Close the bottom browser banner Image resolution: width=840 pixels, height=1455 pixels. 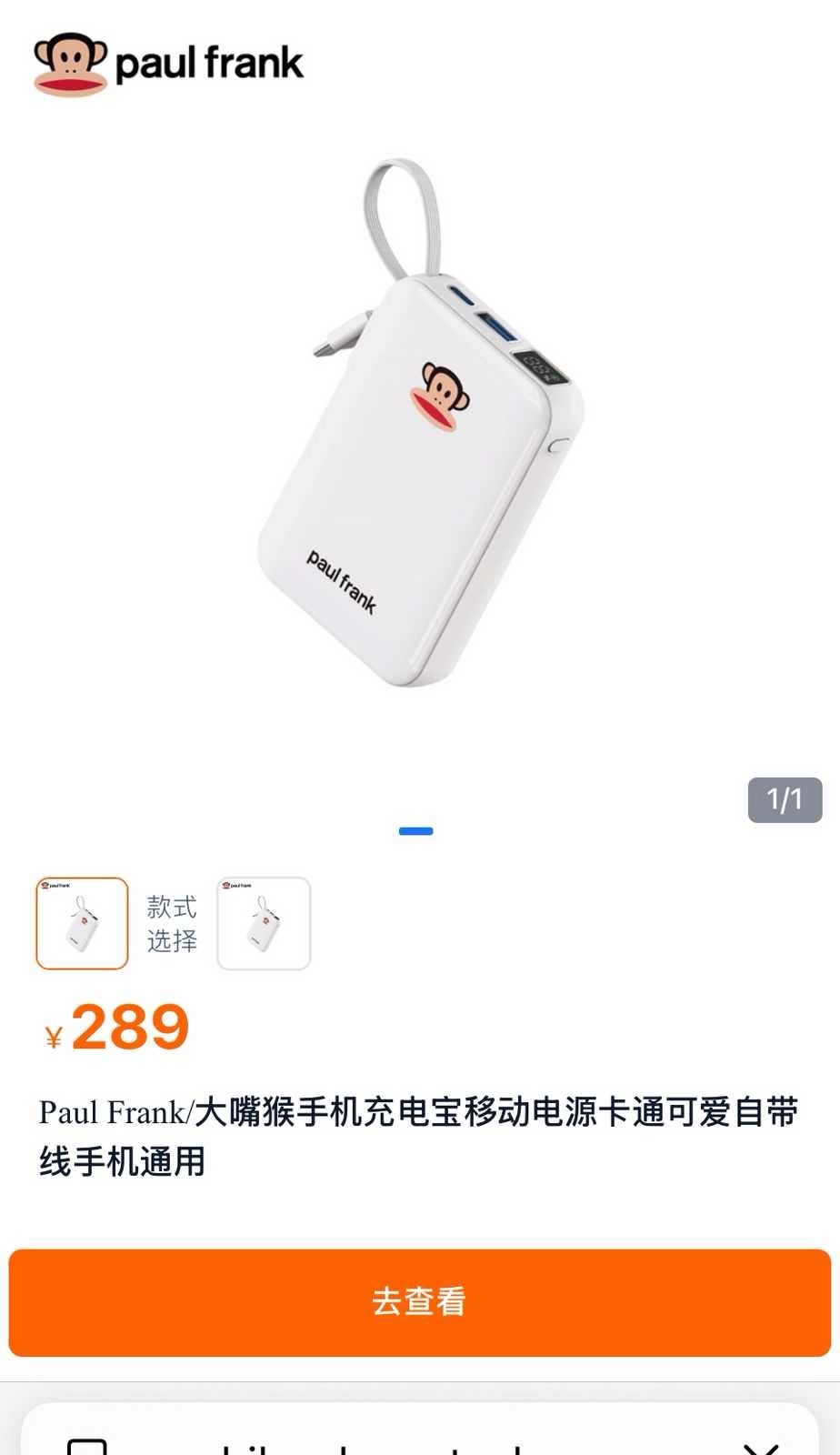coord(760,1446)
